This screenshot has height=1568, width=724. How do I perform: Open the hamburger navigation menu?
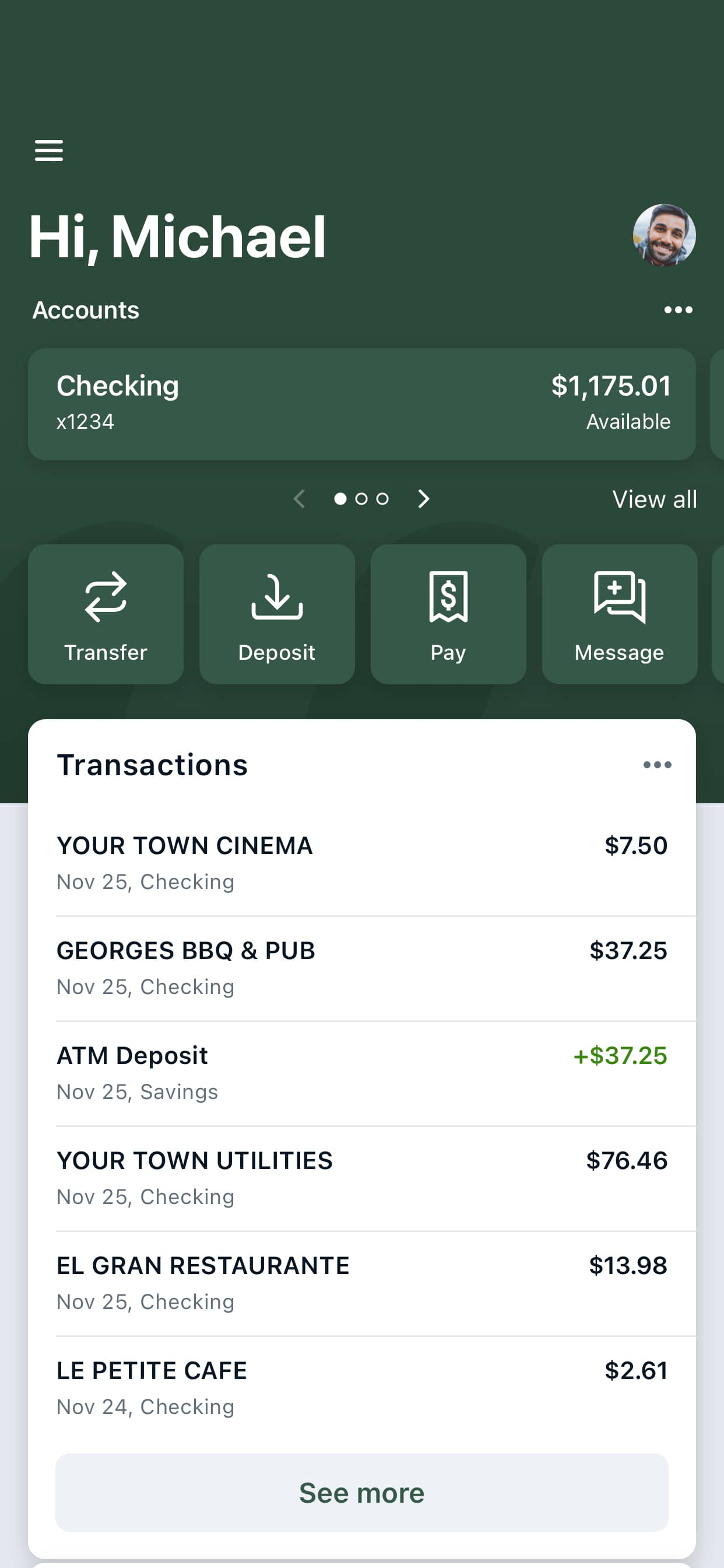pos(50,150)
